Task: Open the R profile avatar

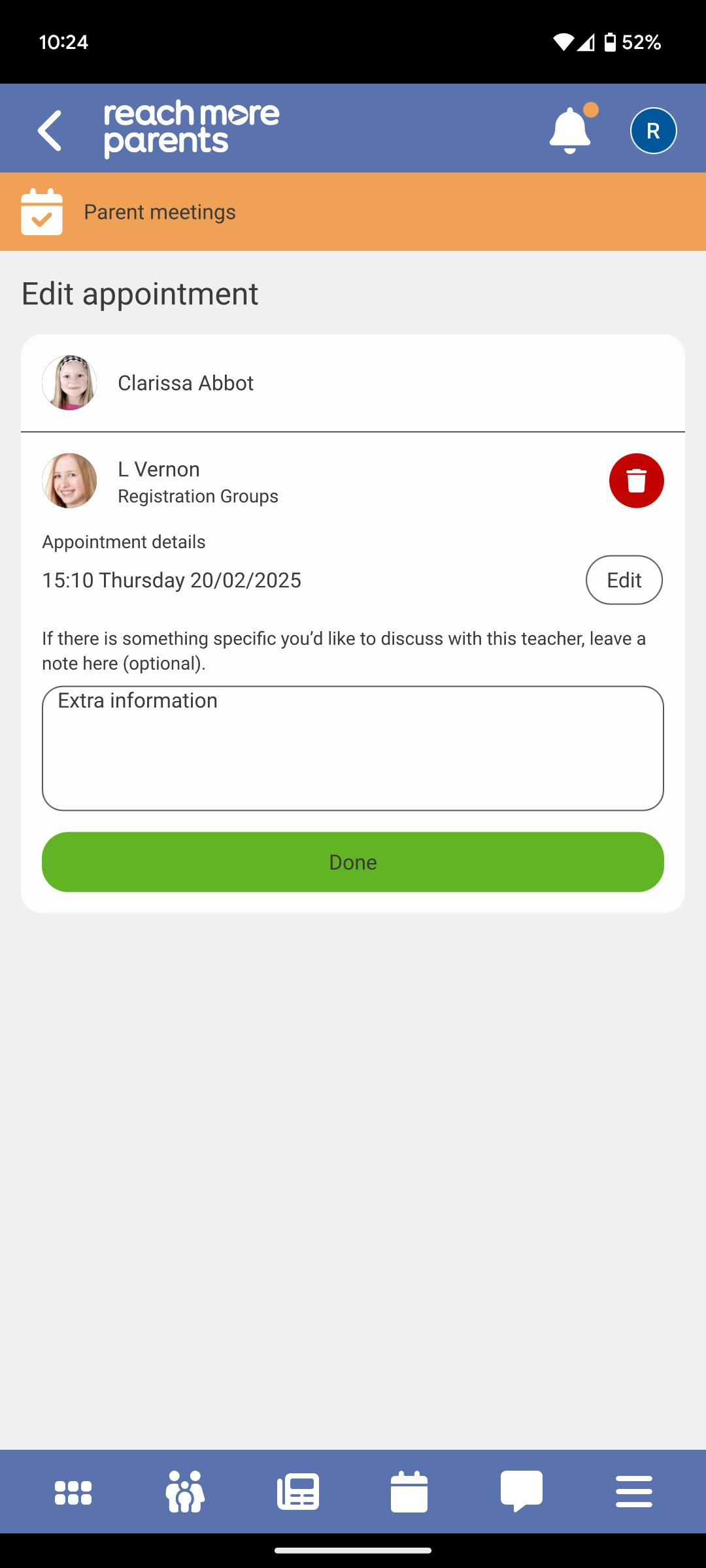Action: click(653, 131)
